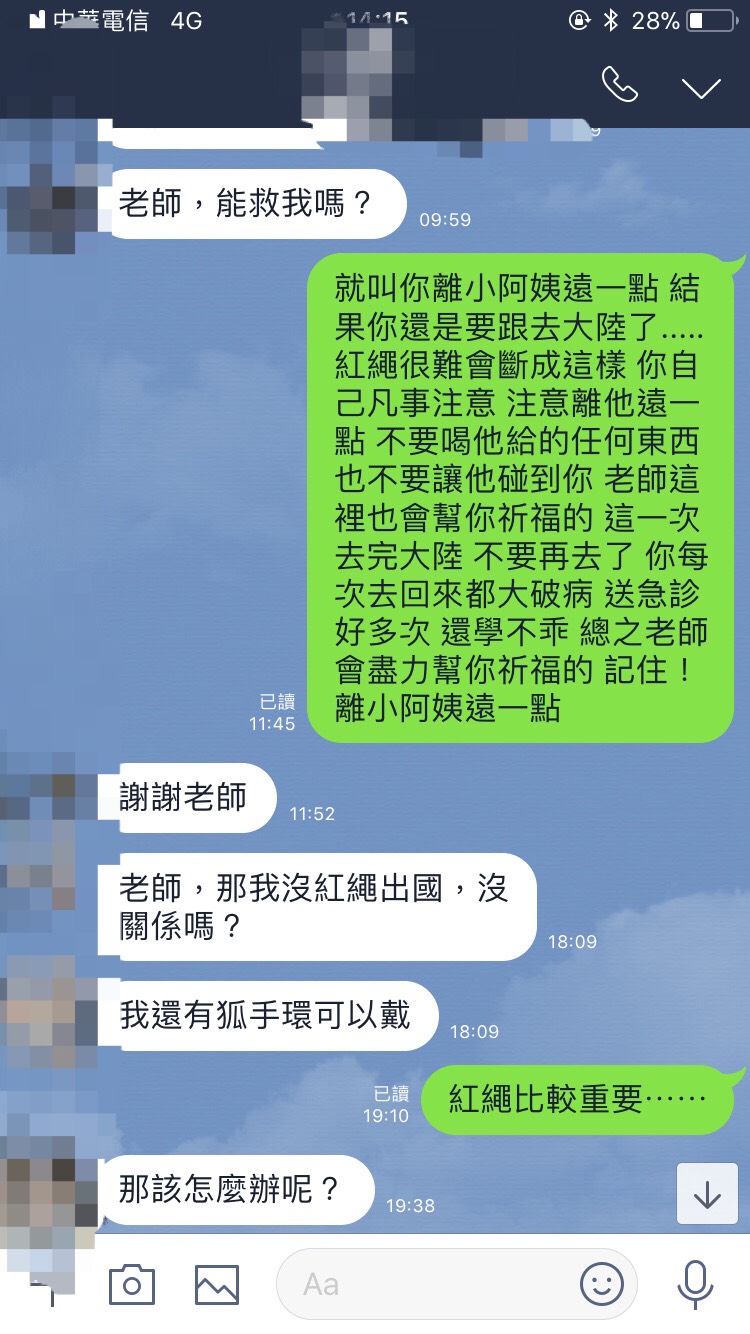Screen dimensions: 750x1334
Task: Tap the message input field
Action: tap(430, 1284)
